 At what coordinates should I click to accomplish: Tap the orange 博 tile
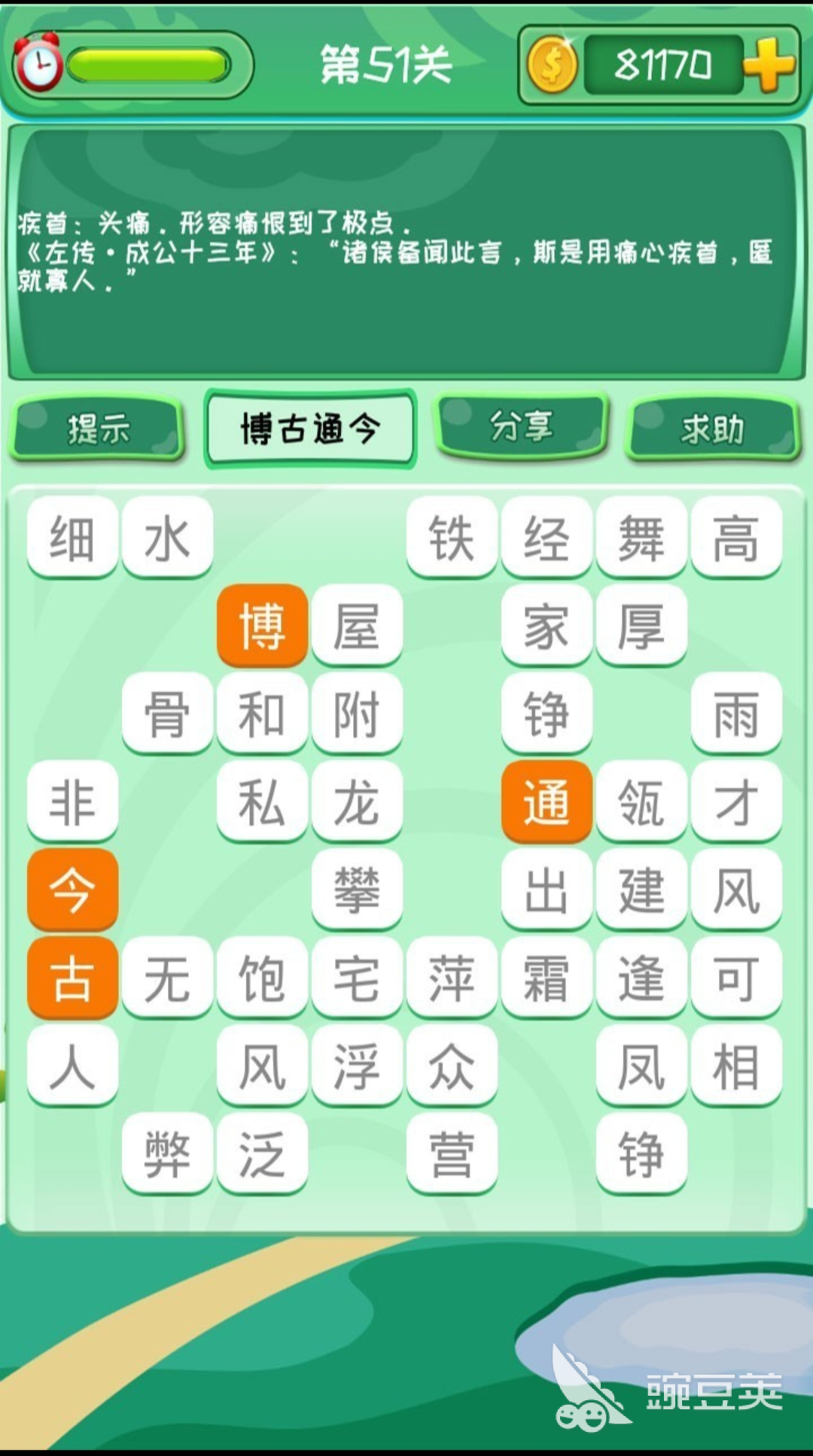[262, 625]
